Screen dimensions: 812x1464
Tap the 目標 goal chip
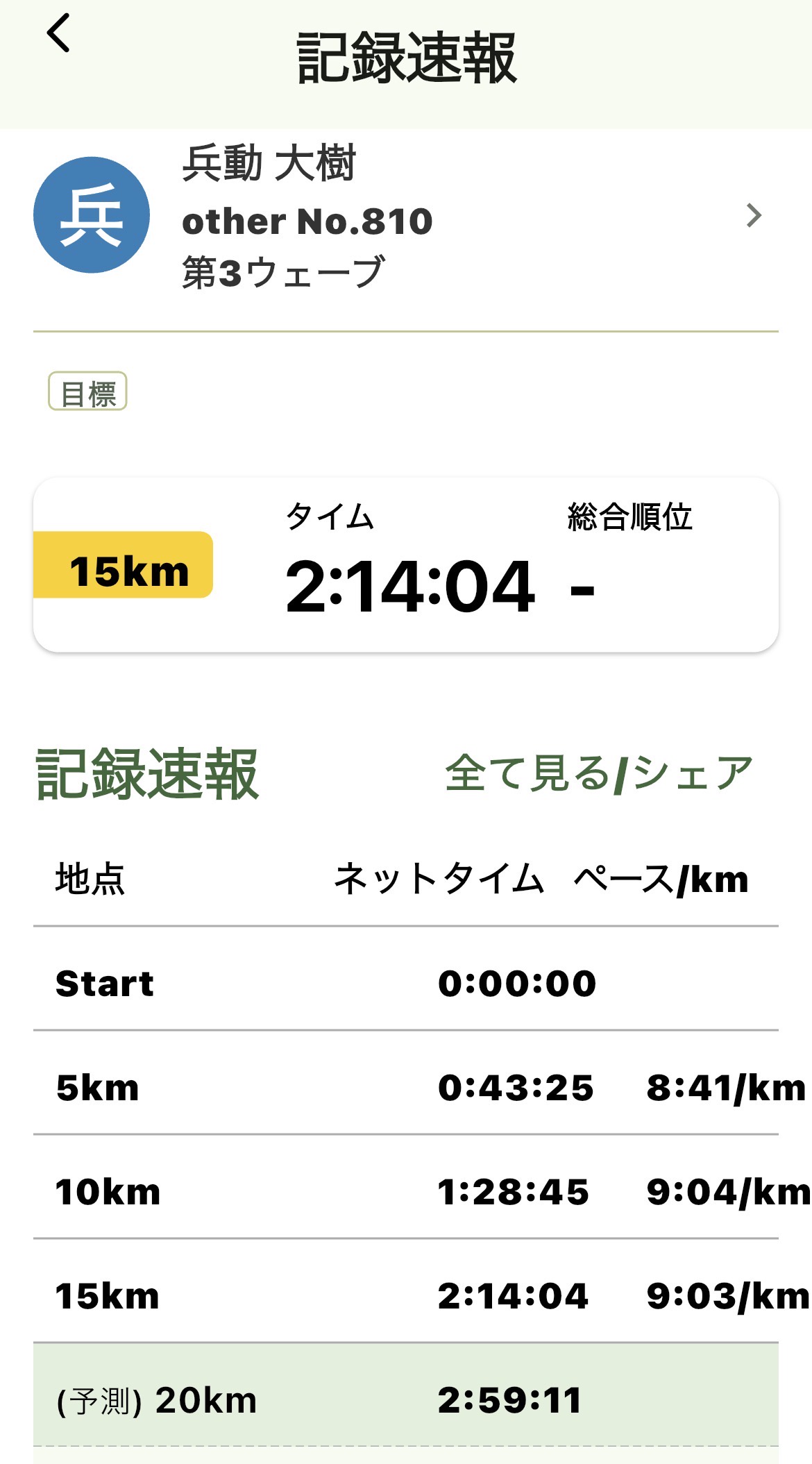(87, 392)
